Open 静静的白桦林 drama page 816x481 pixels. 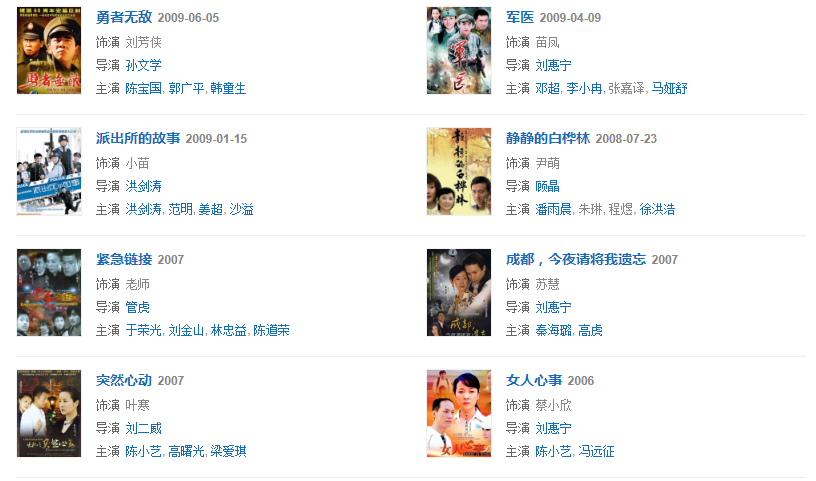tap(548, 138)
